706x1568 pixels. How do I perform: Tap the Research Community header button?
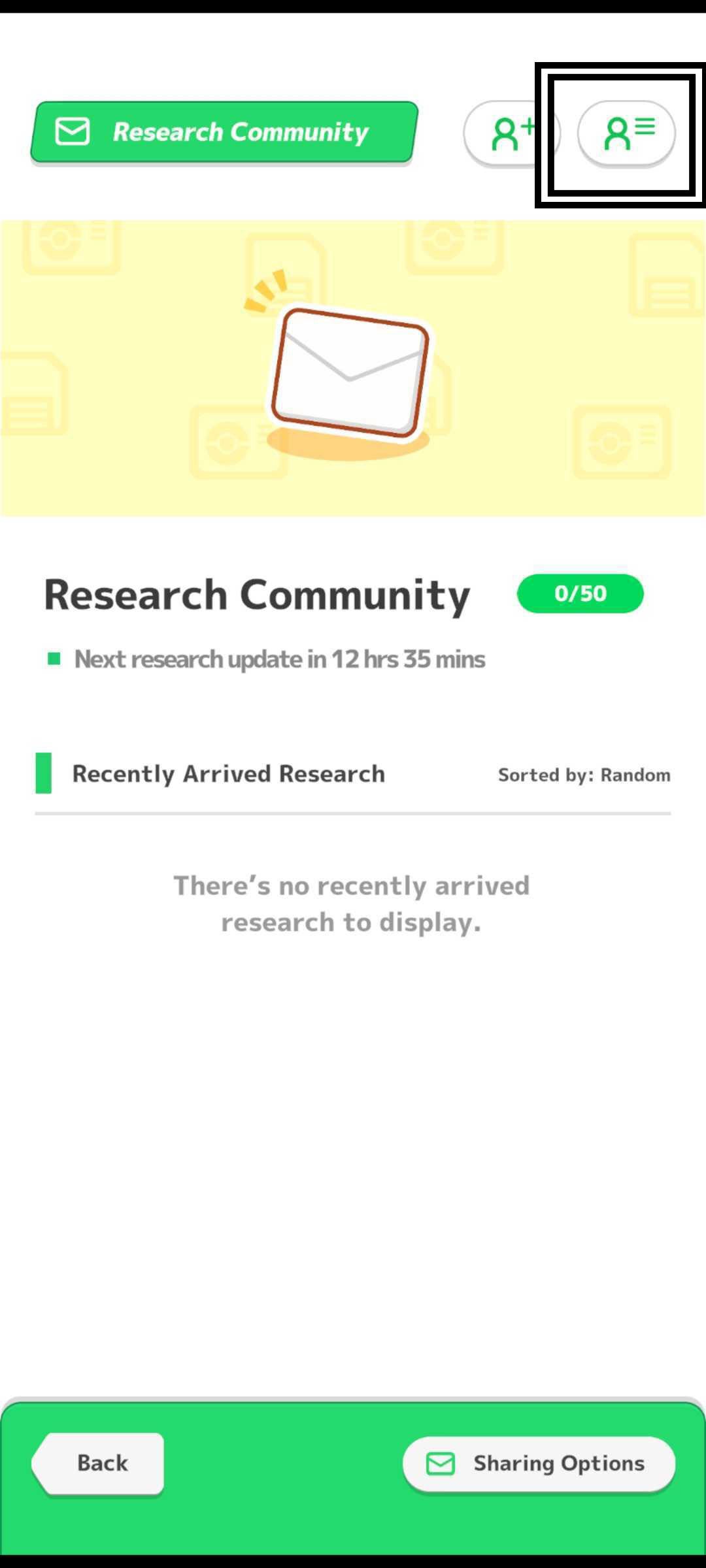coord(224,132)
